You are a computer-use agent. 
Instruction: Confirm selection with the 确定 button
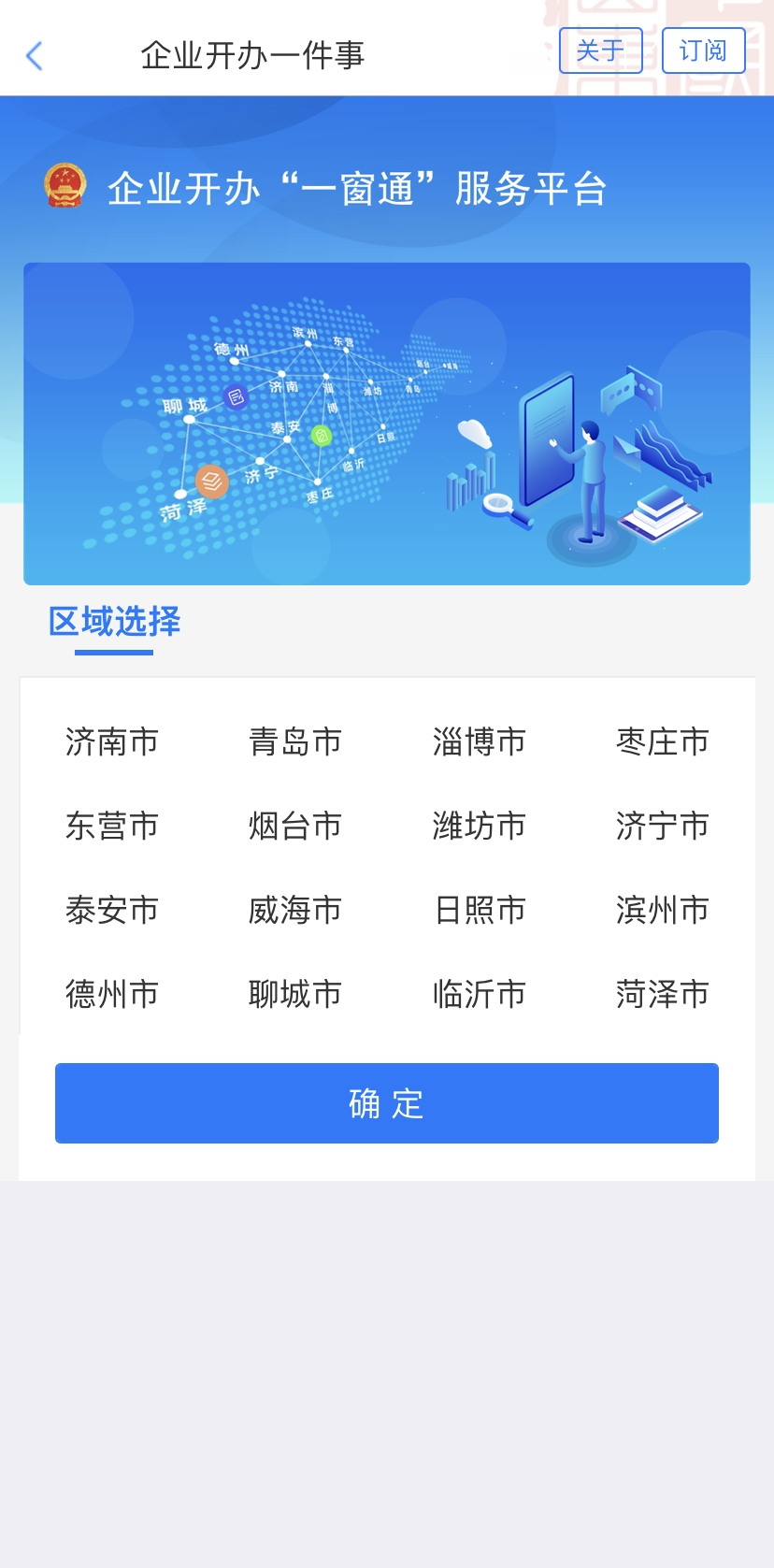[x=387, y=1103]
